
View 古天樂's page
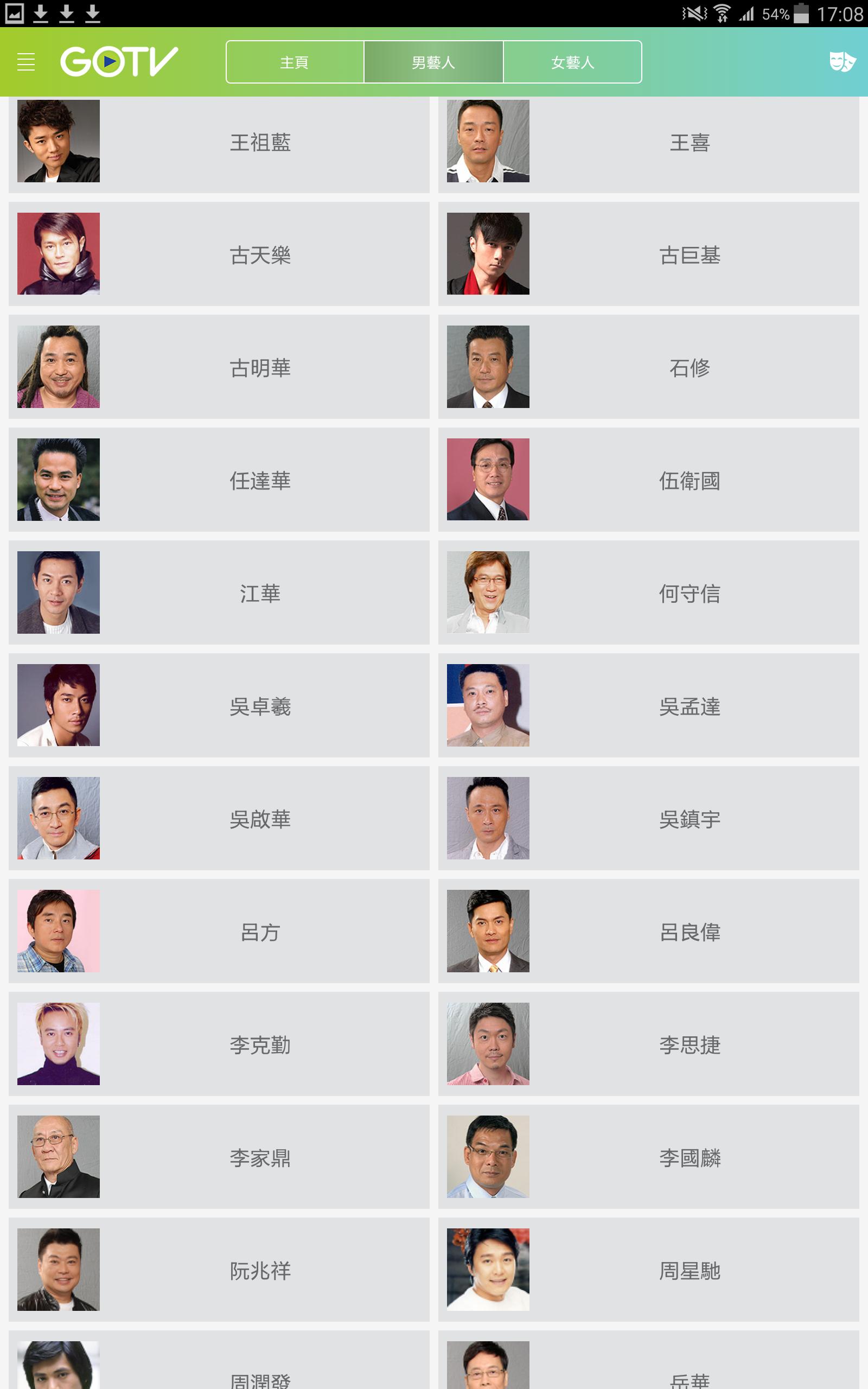[x=219, y=254]
